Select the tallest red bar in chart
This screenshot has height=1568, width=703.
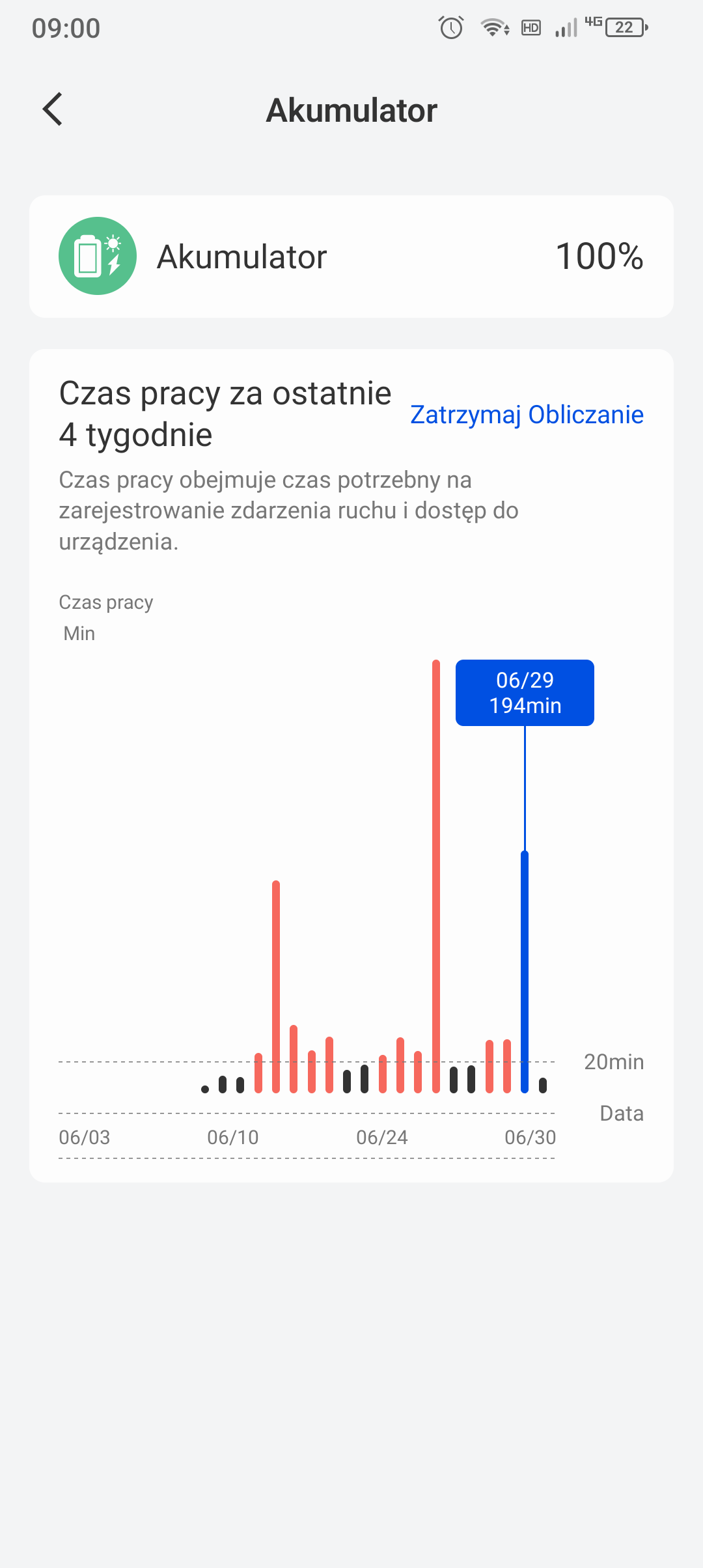pyautogui.click(x=436, y=876)
